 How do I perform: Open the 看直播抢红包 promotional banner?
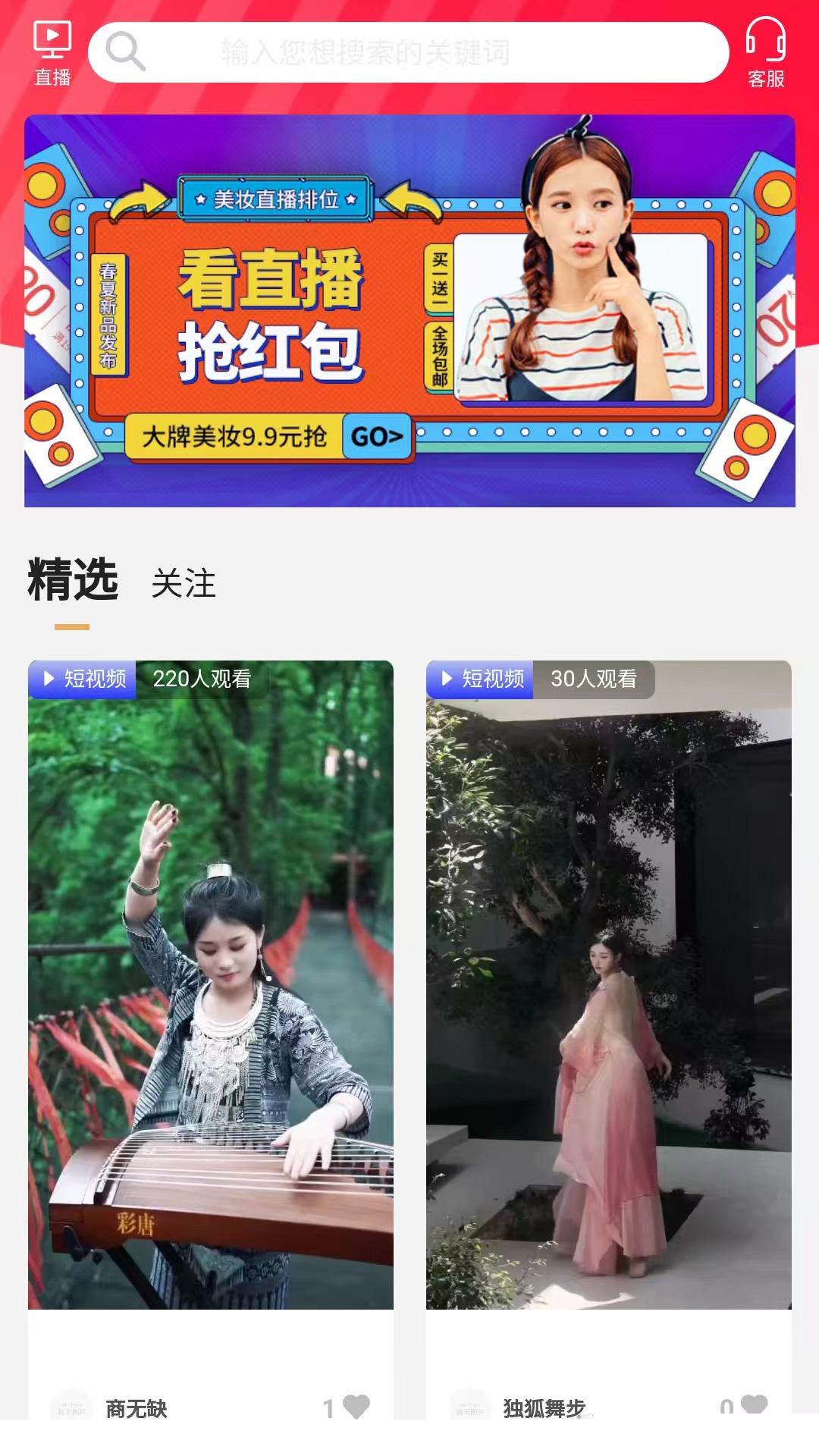(x=409, y=311)
